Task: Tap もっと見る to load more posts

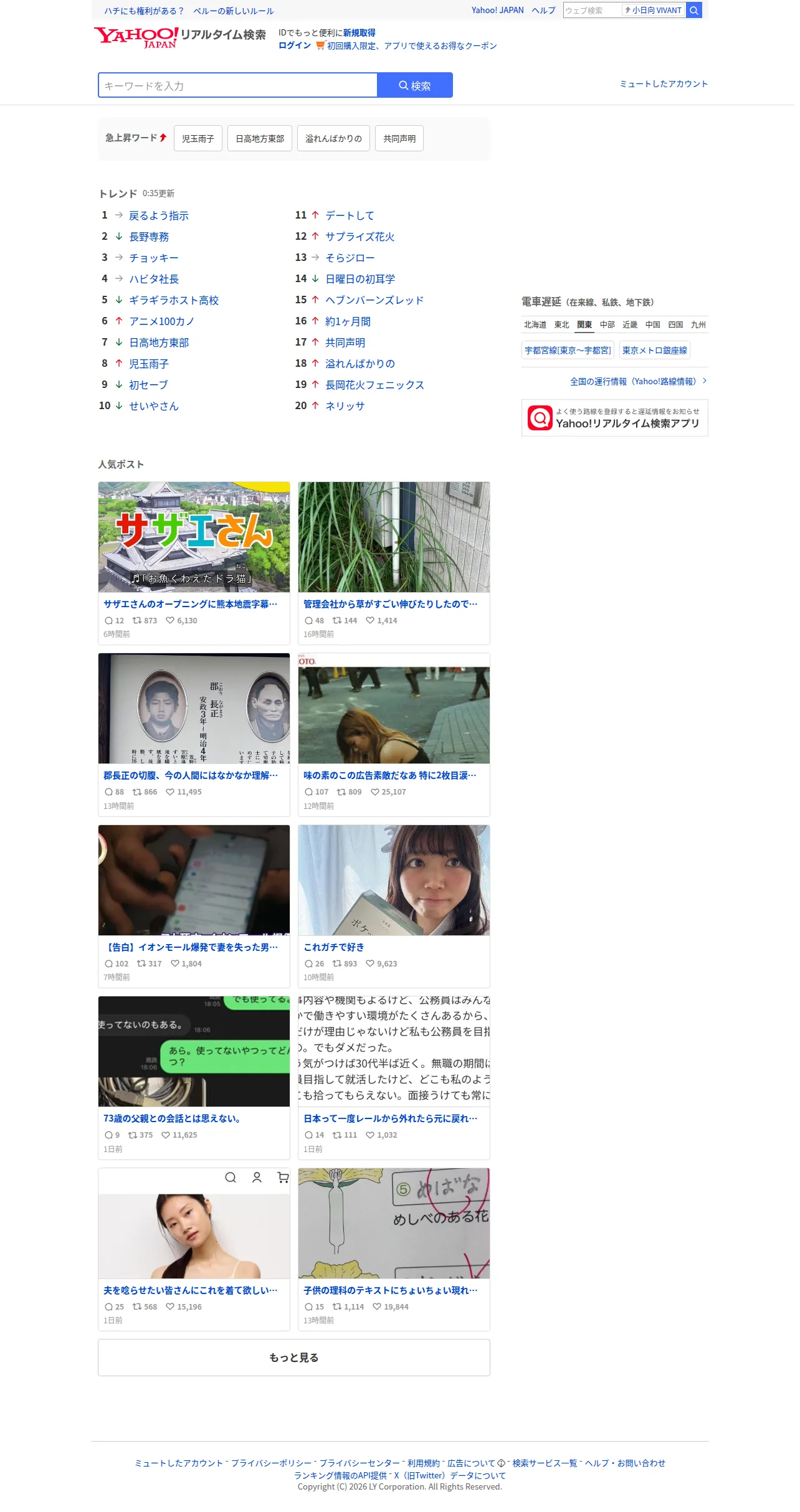Action: pyautogui.click(x=294, y=1358)
